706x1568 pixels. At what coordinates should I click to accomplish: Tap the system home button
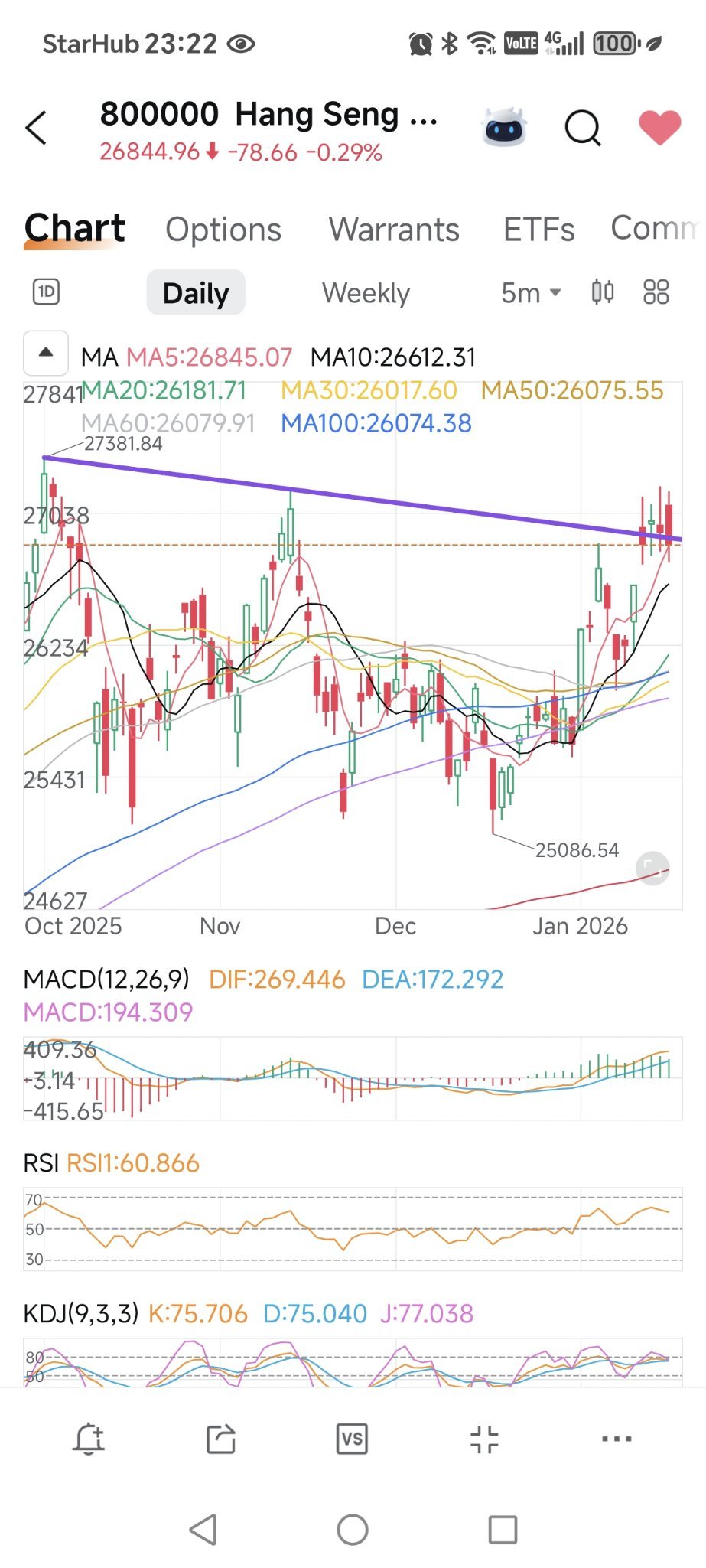point(353,1530)
